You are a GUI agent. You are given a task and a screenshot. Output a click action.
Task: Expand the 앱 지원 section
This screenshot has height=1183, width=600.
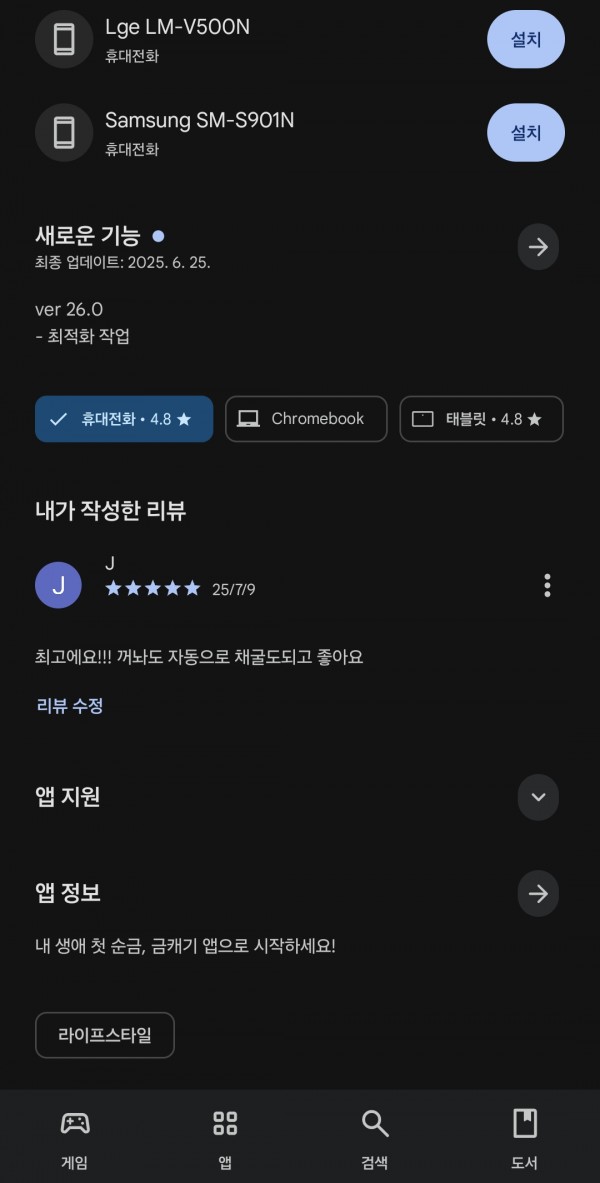tap(538, 797)
